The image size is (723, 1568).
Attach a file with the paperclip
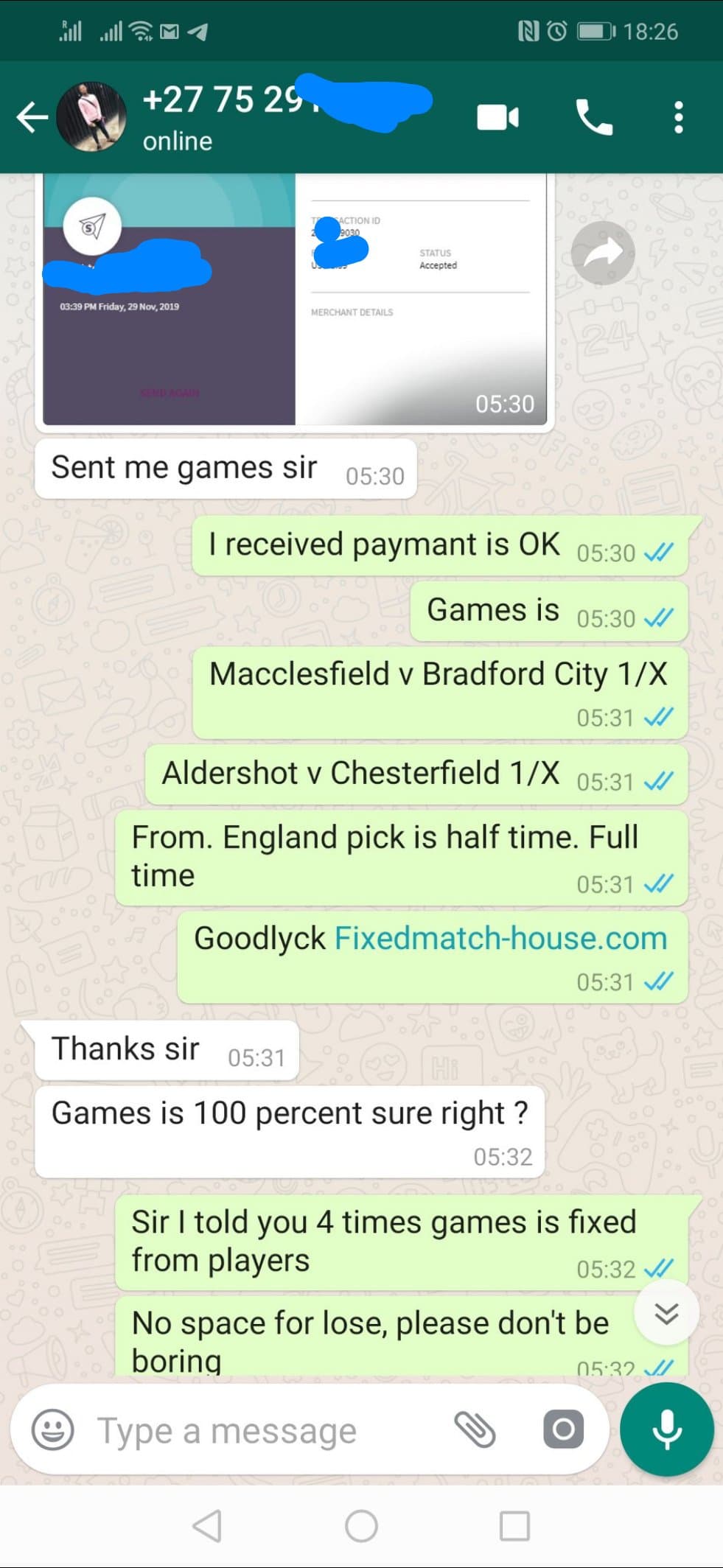(475, 1430)
